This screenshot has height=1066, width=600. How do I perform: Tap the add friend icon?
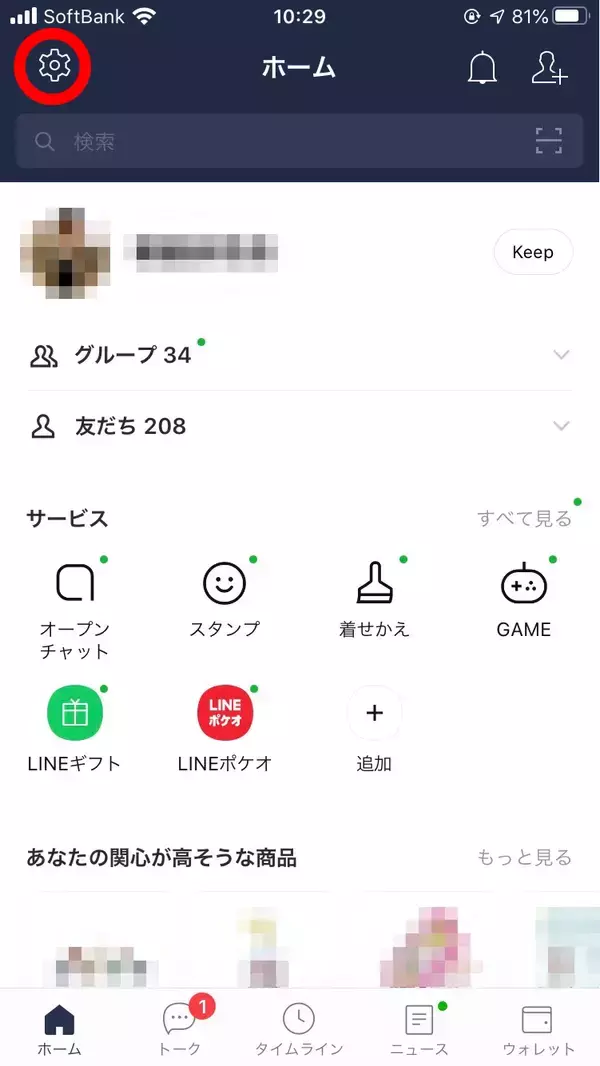tap(549, 68)
